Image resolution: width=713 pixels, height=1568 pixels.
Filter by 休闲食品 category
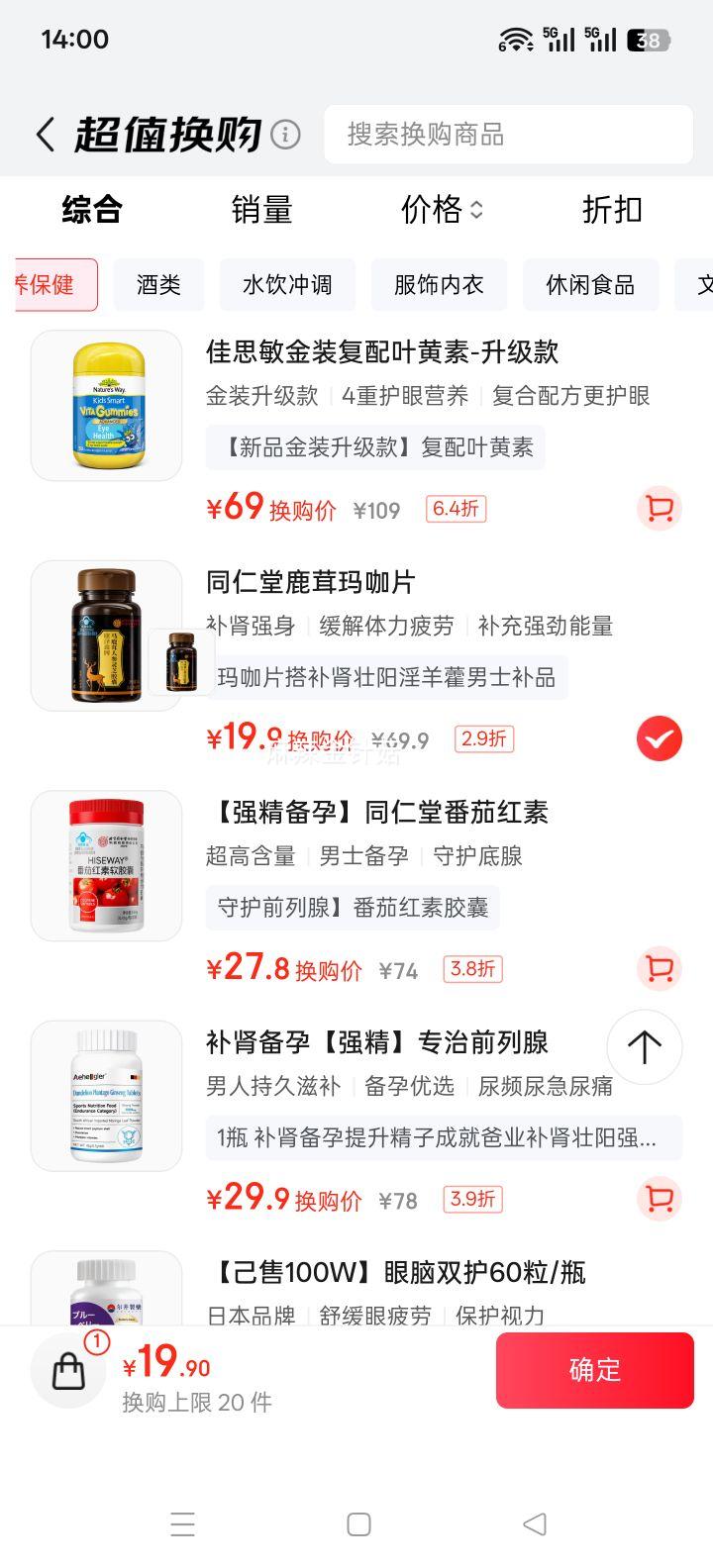click(590, 285)
